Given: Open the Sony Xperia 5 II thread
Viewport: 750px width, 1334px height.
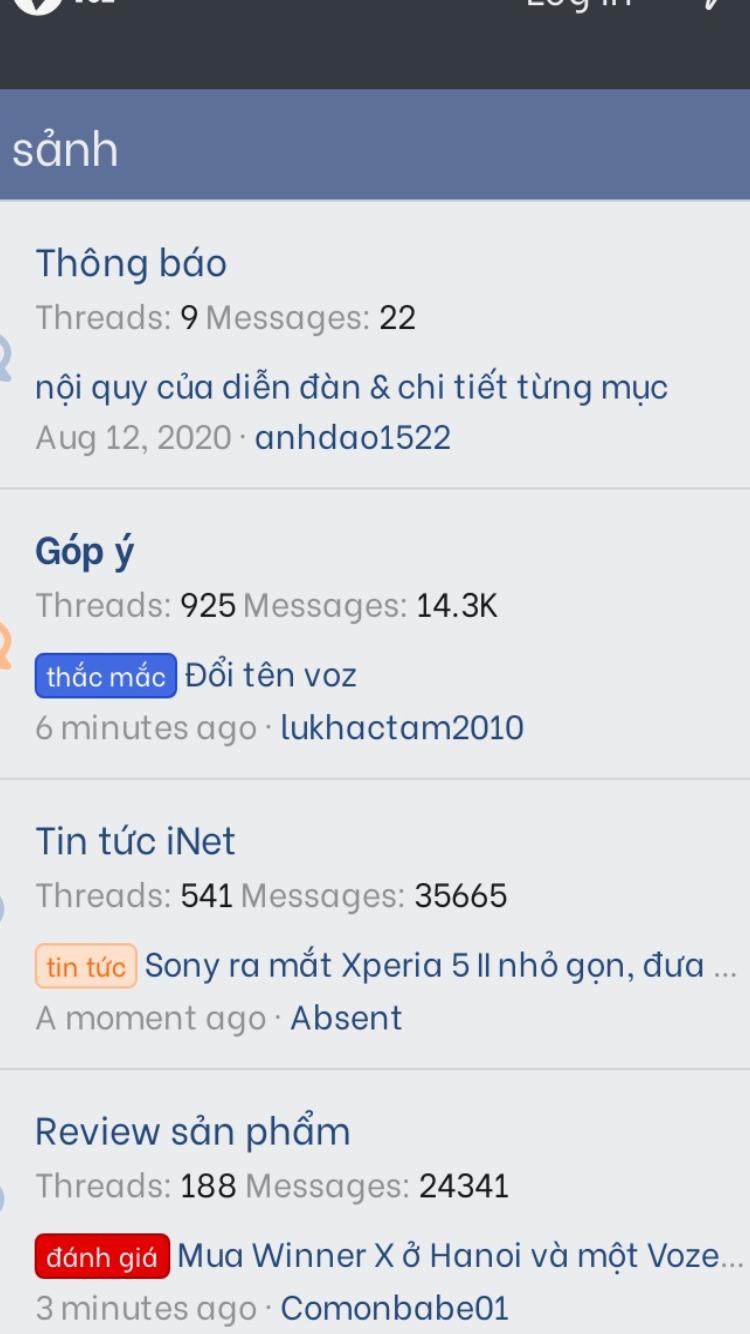Looking at the screenshot, I should click(x=441, y=966).
